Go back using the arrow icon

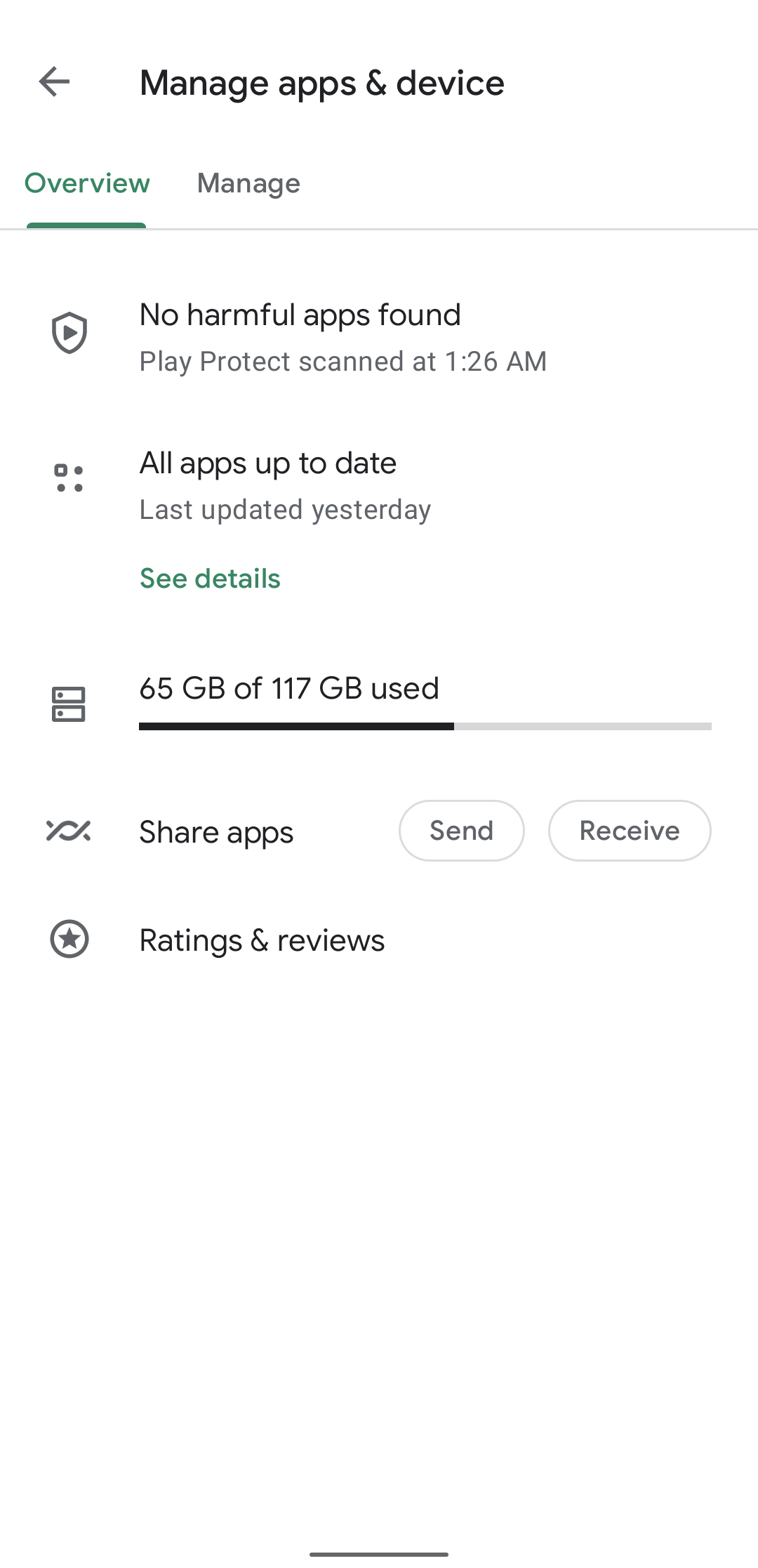pos(54,82)
